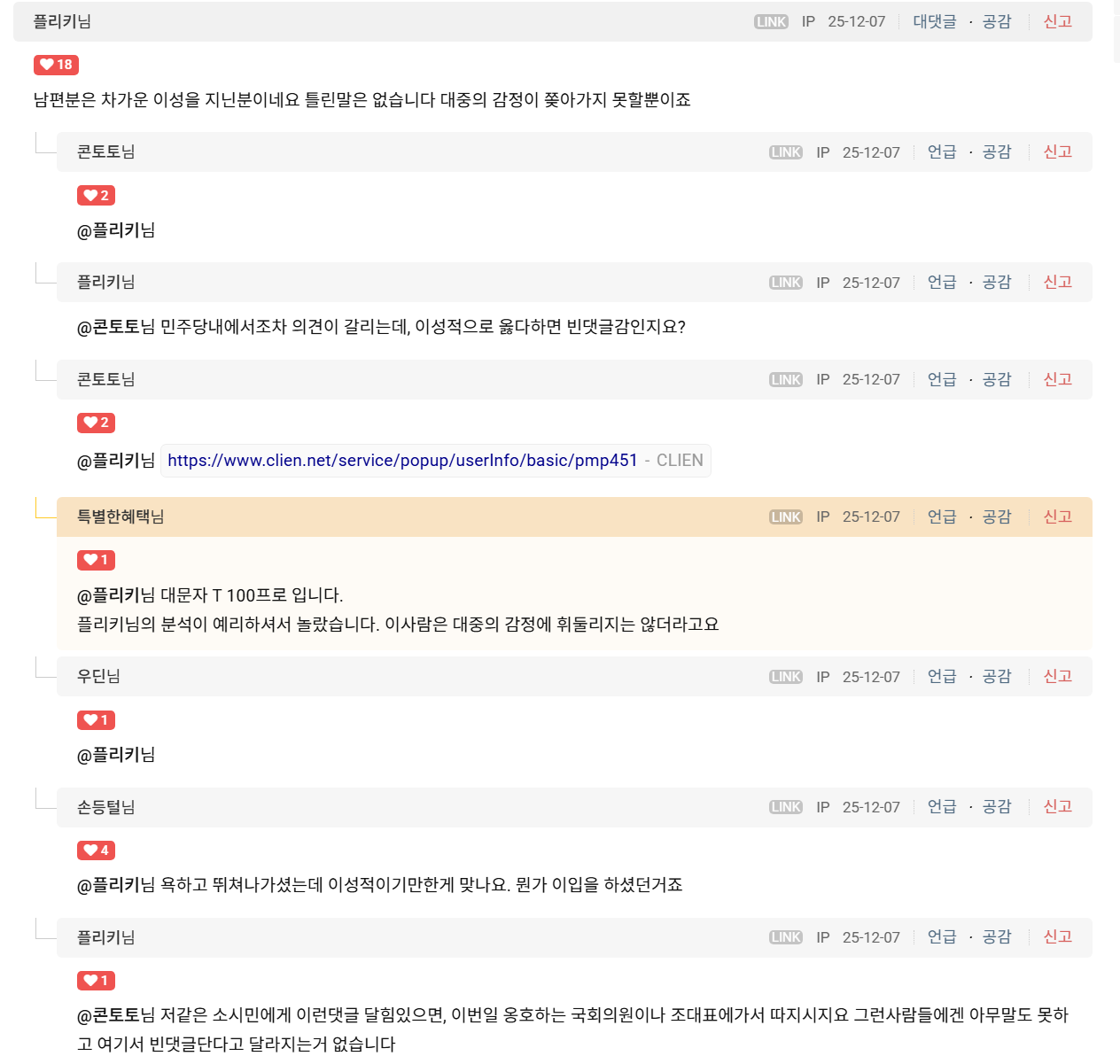Report 우딘님's comment with 신고
Image resolution: width=1120 pixels, height=1064 pixels.
tap(1058, 676)
